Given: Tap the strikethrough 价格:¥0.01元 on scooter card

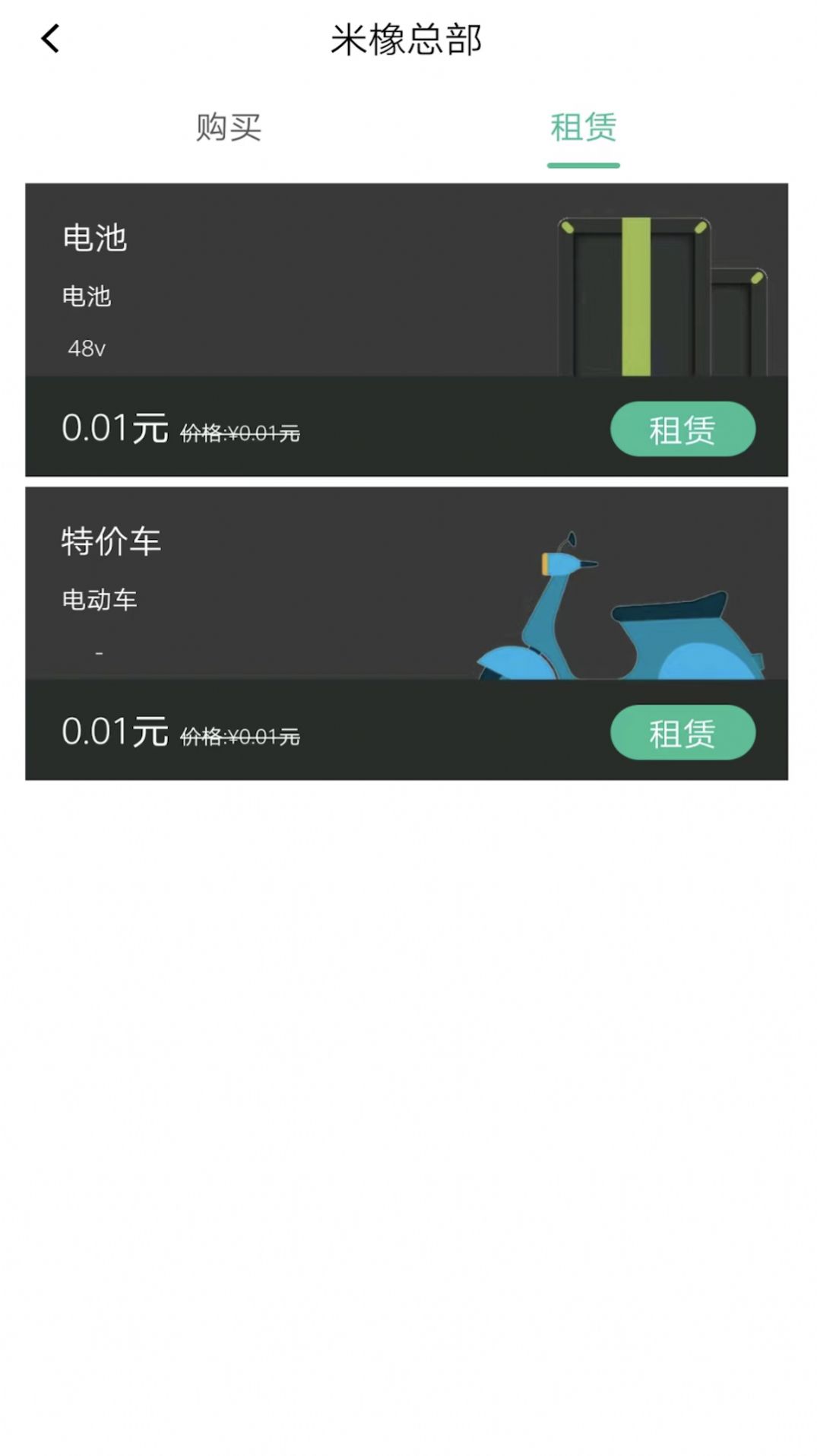Looking at the screenshot, I should point(239,736).
